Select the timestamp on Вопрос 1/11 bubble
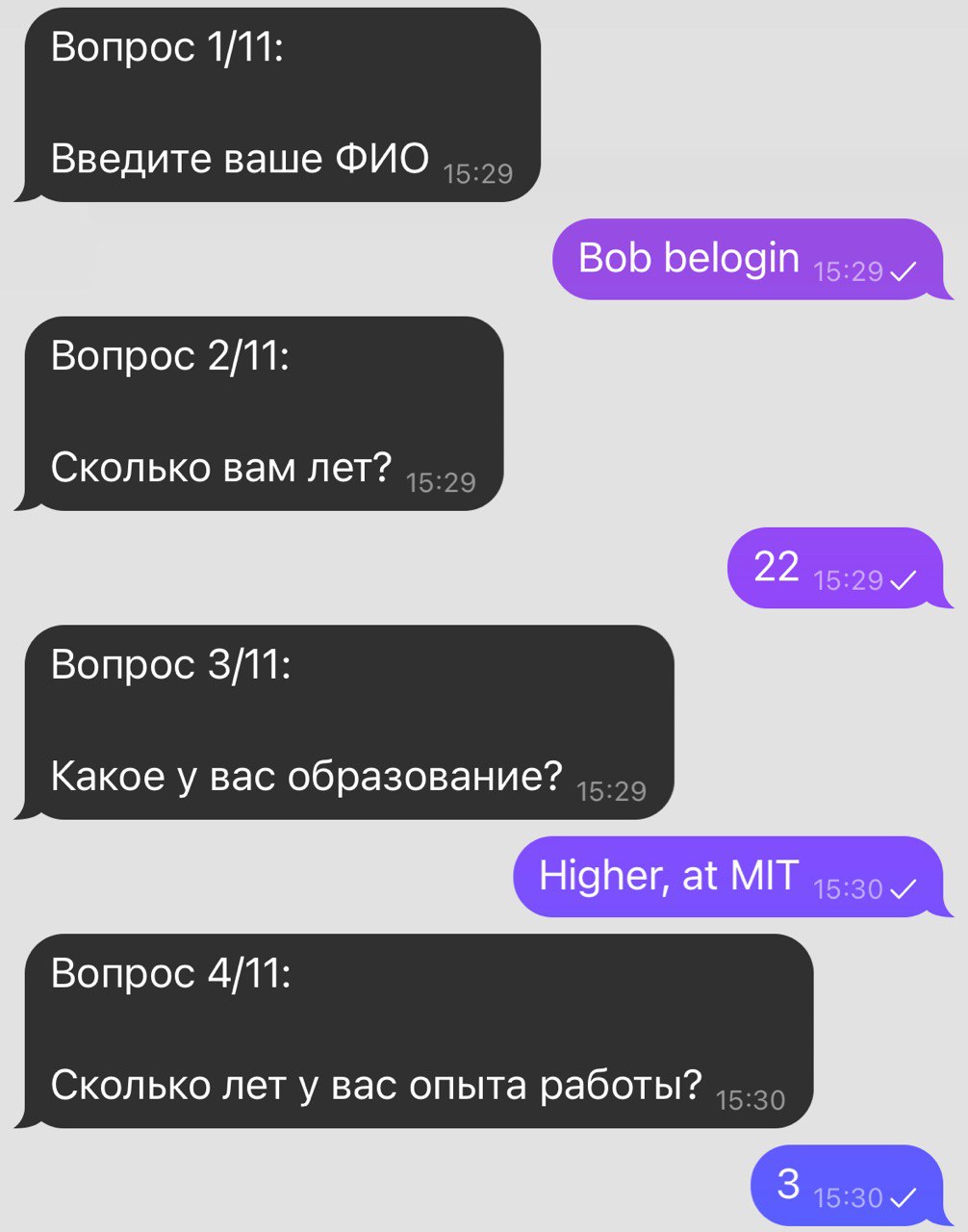The width and height of the screenshot is (968, 1232). [477, 173]
